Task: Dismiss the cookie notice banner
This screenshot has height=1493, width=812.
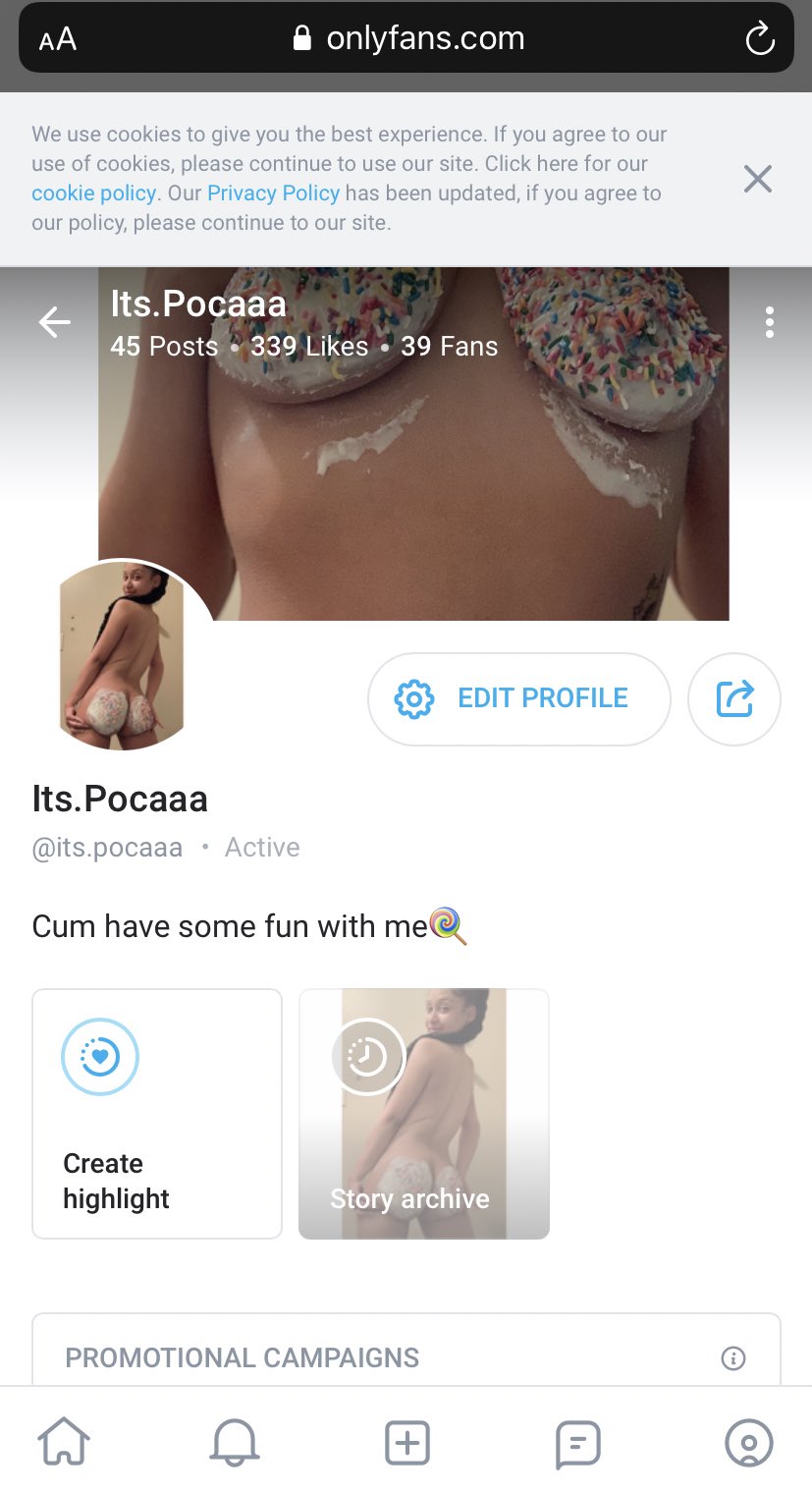Action: [757, 179]
